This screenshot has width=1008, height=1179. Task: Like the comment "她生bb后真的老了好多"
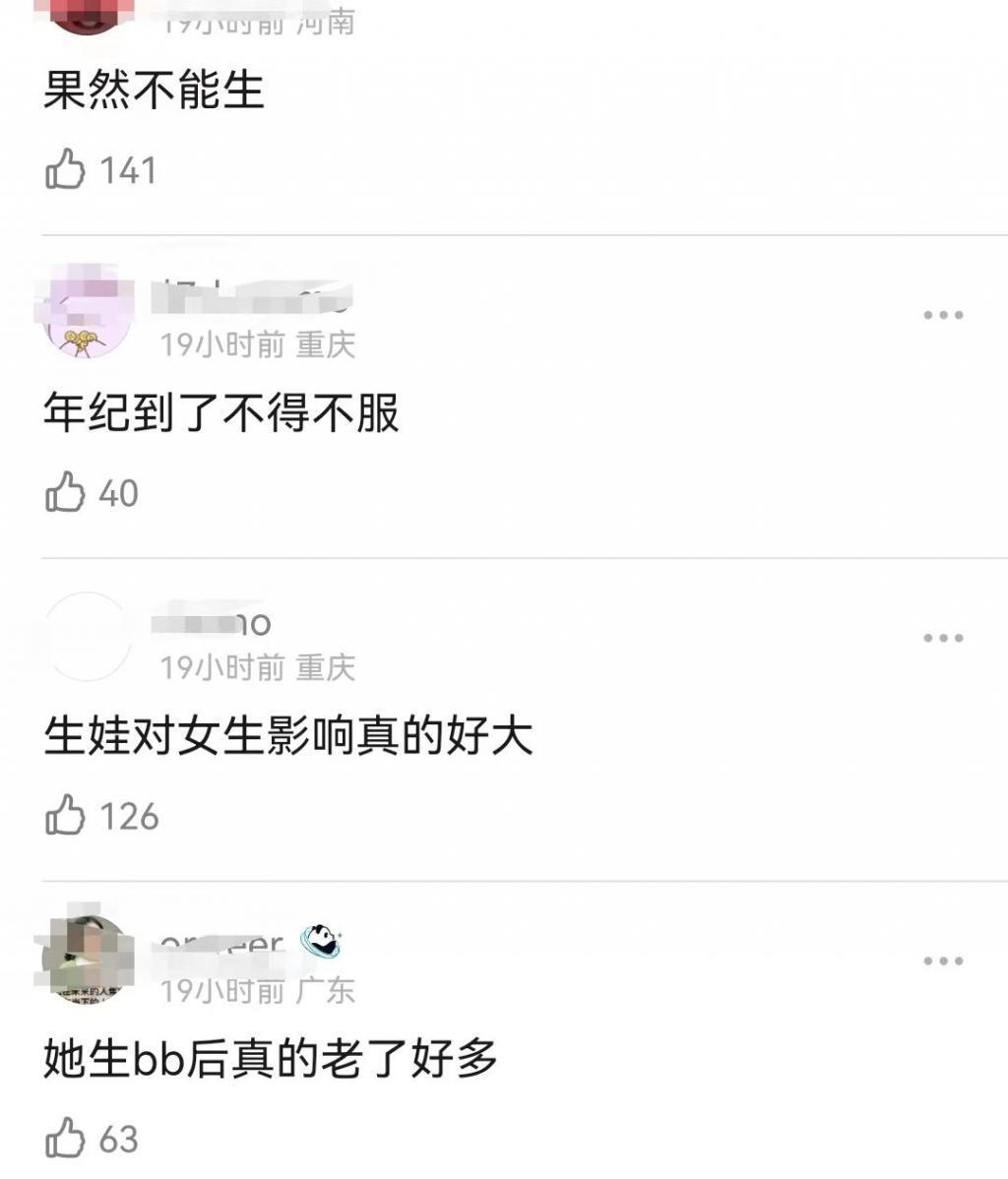[x=65, y=1137]
